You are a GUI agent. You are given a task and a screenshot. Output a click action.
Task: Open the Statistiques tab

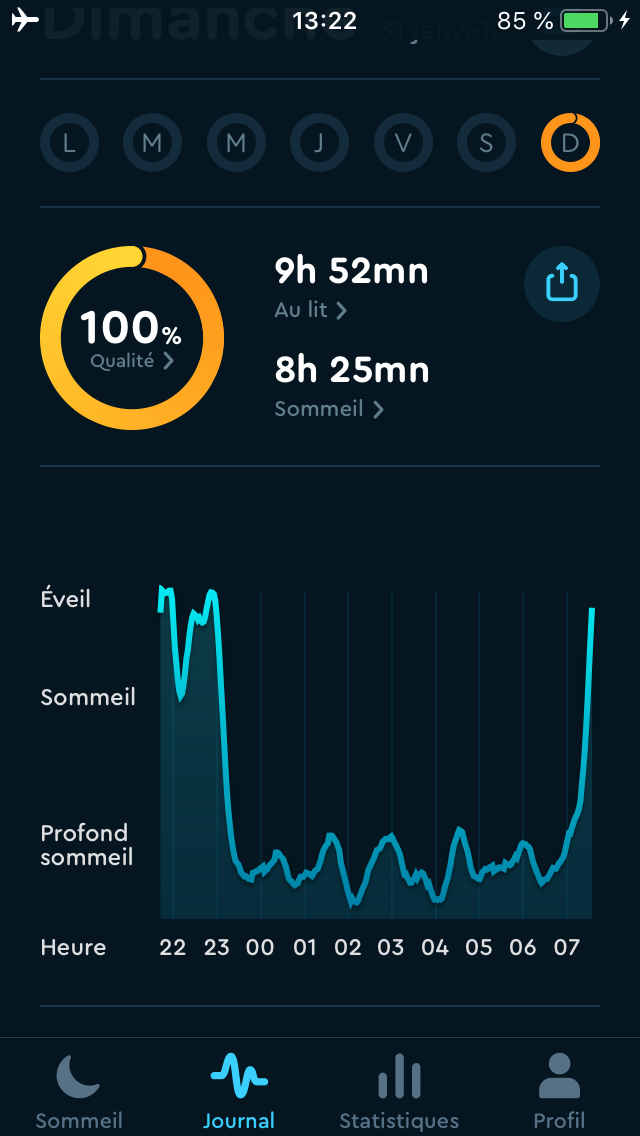coord(399,1090)
